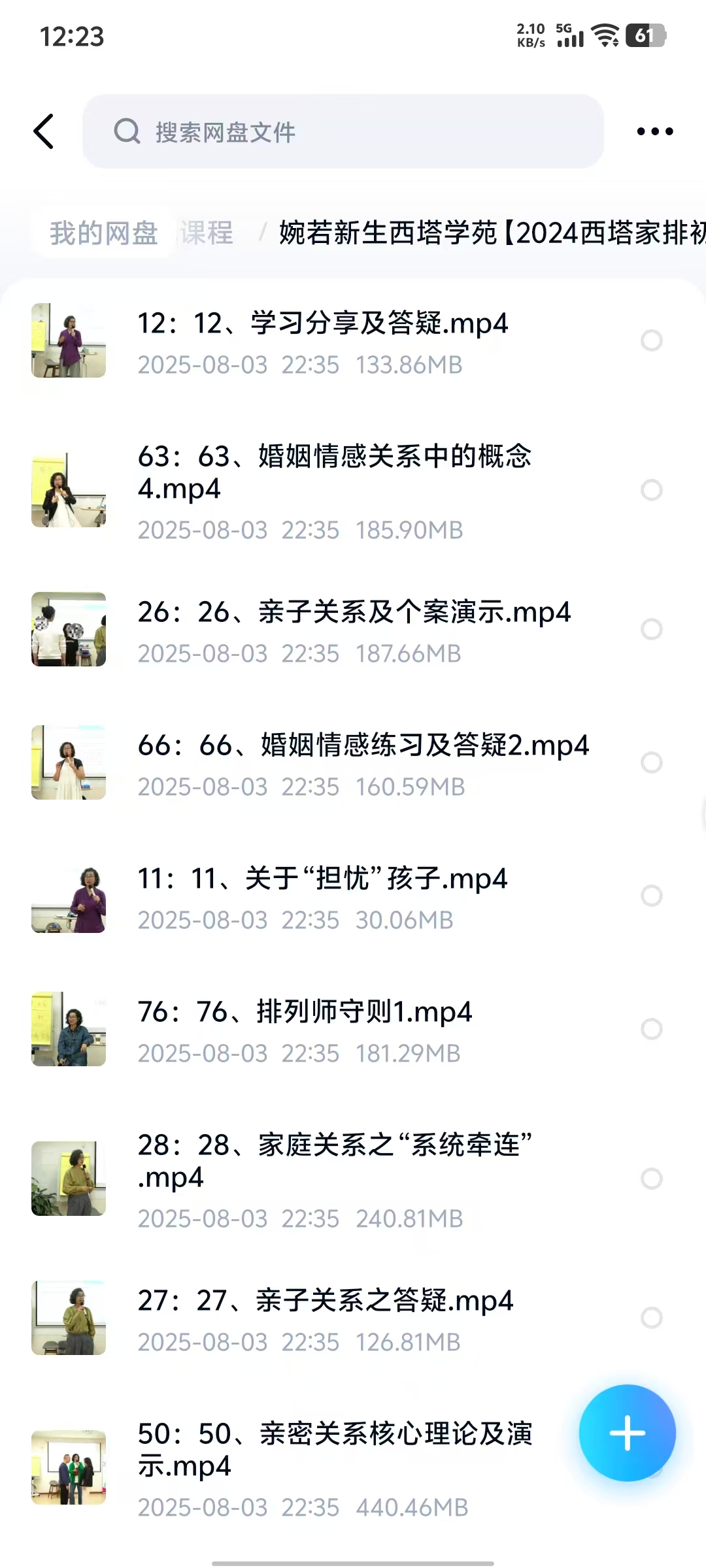
Task: Select the file 12、学习分享及答疑.mp4
Action: [x=651, y=340]
